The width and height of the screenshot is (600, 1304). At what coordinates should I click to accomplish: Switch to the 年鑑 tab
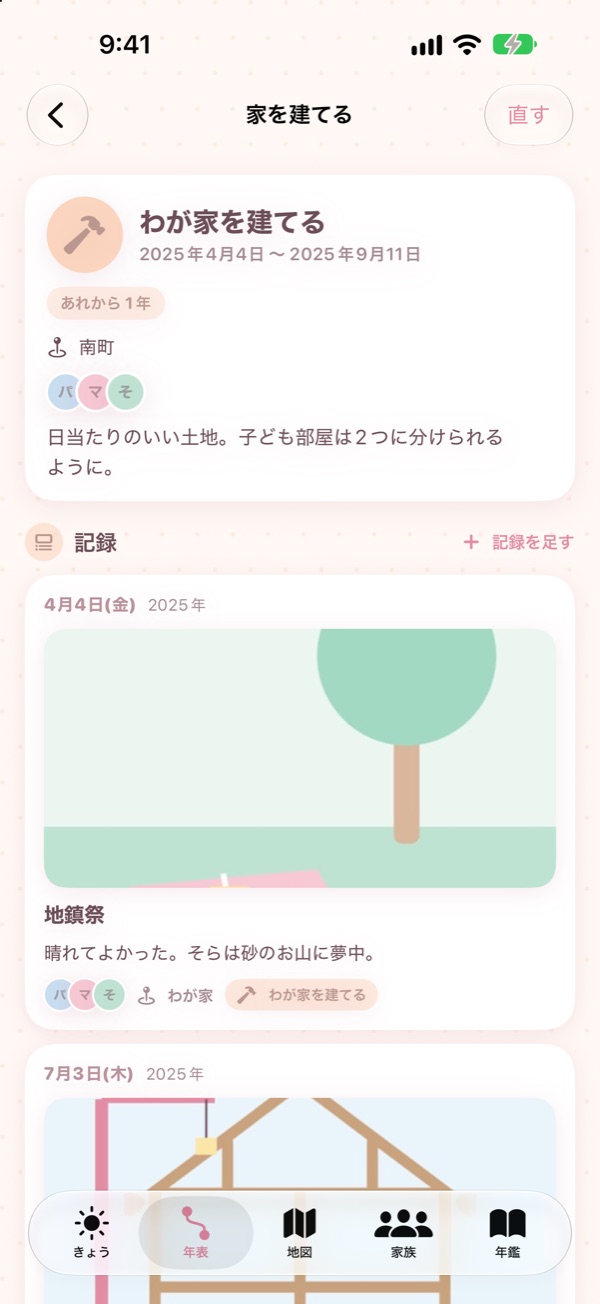click(508, 1233)
